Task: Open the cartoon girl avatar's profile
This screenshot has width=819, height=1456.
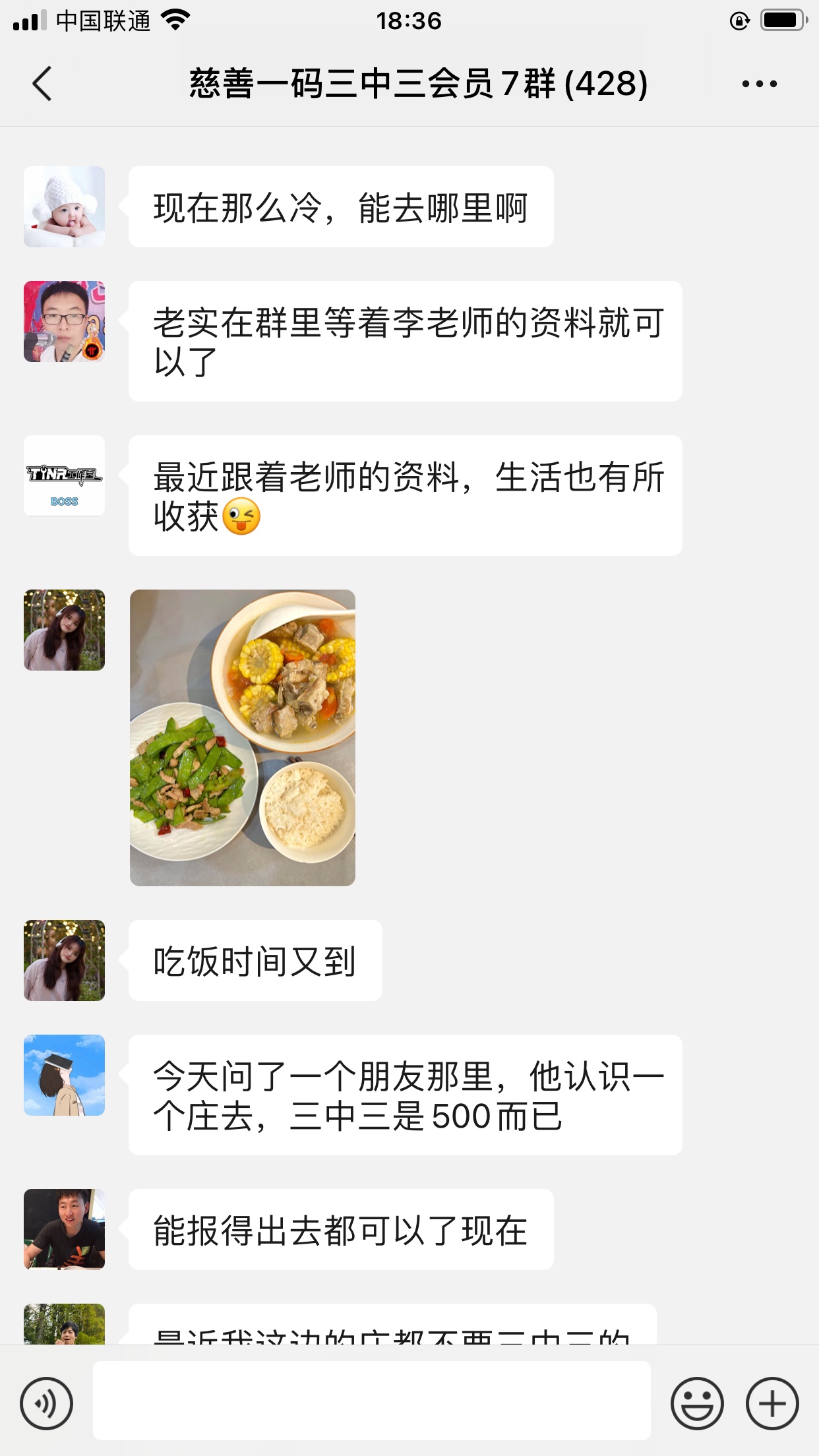Action: pos(65,1075)
